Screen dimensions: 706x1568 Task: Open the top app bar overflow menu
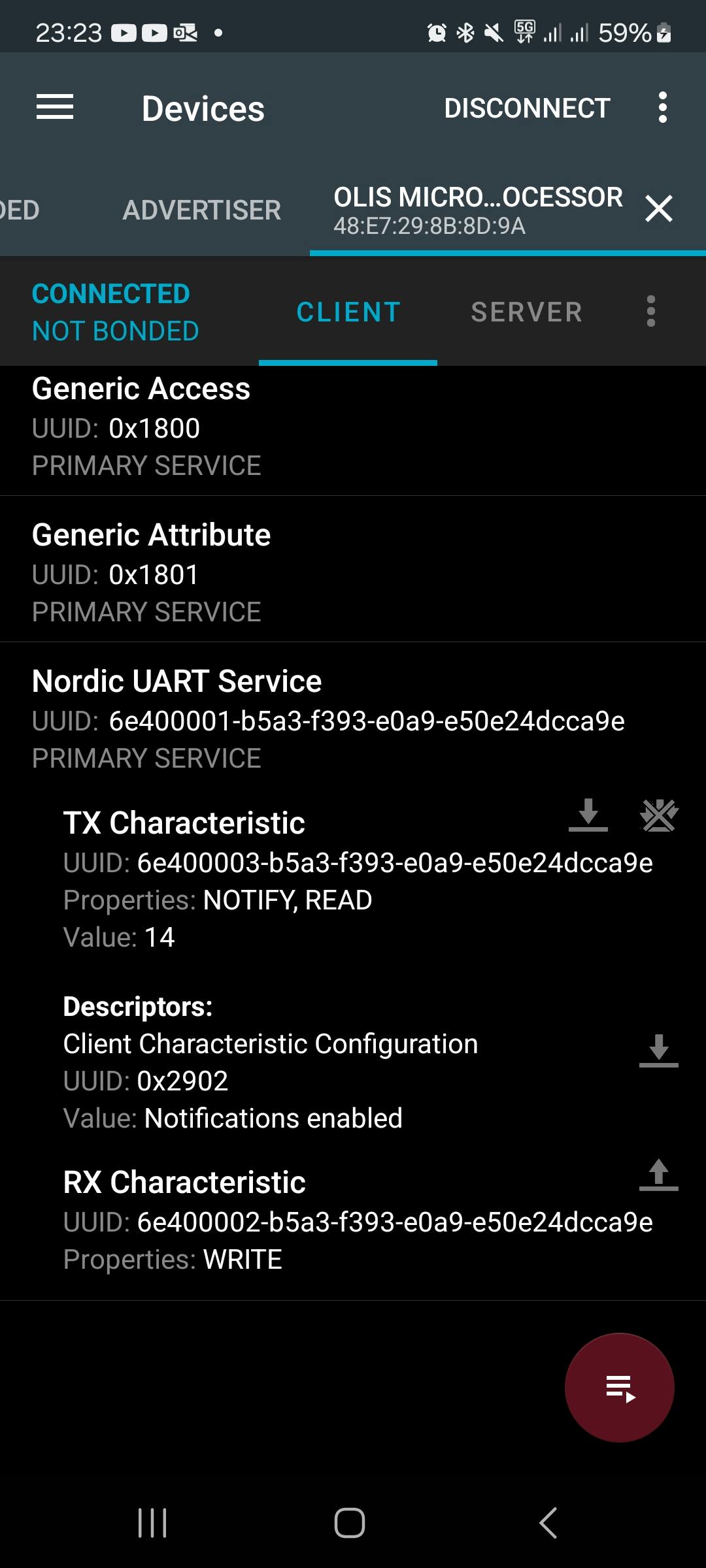pos(663,107)
